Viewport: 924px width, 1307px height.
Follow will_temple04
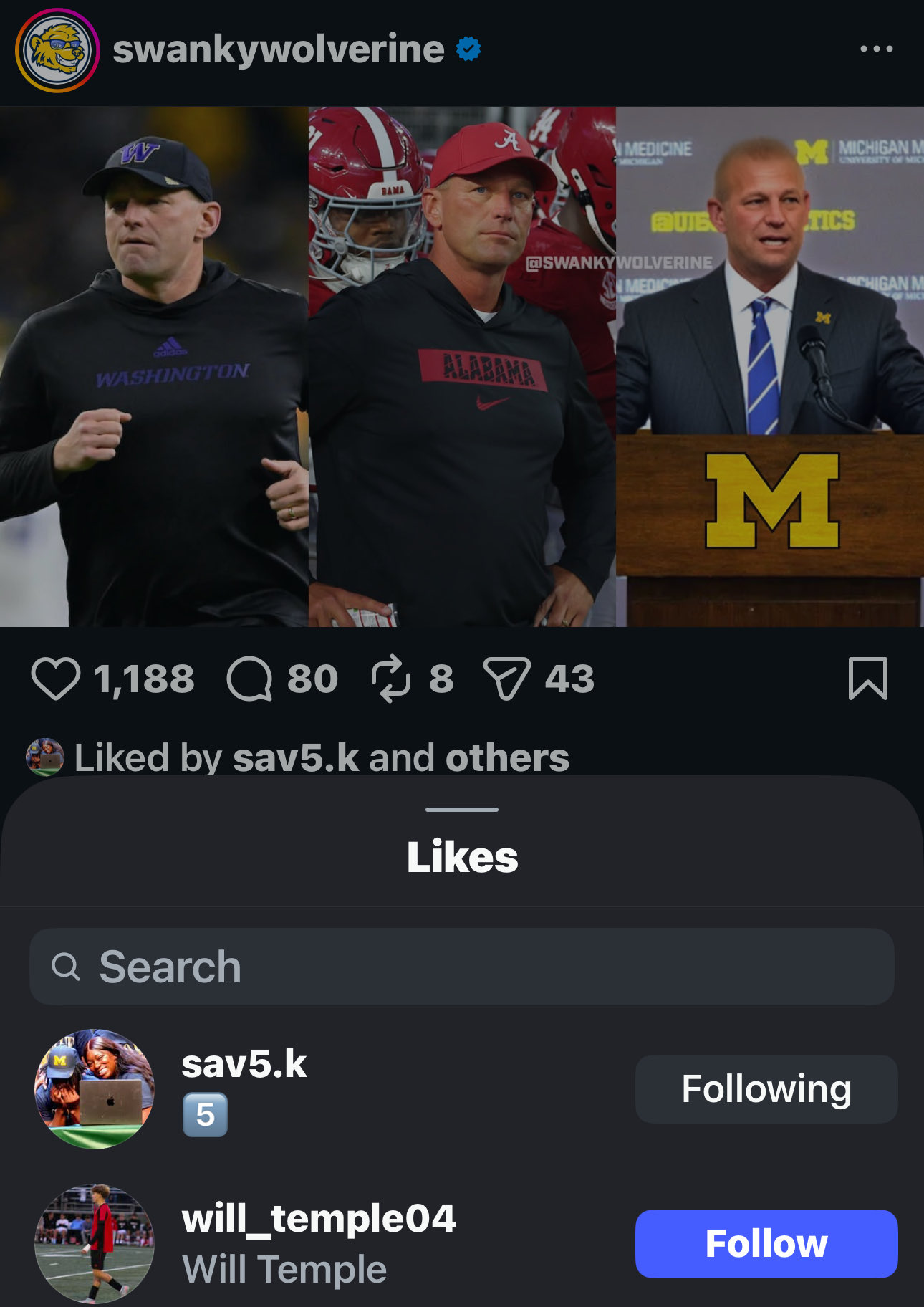[x=766, y=1244]
